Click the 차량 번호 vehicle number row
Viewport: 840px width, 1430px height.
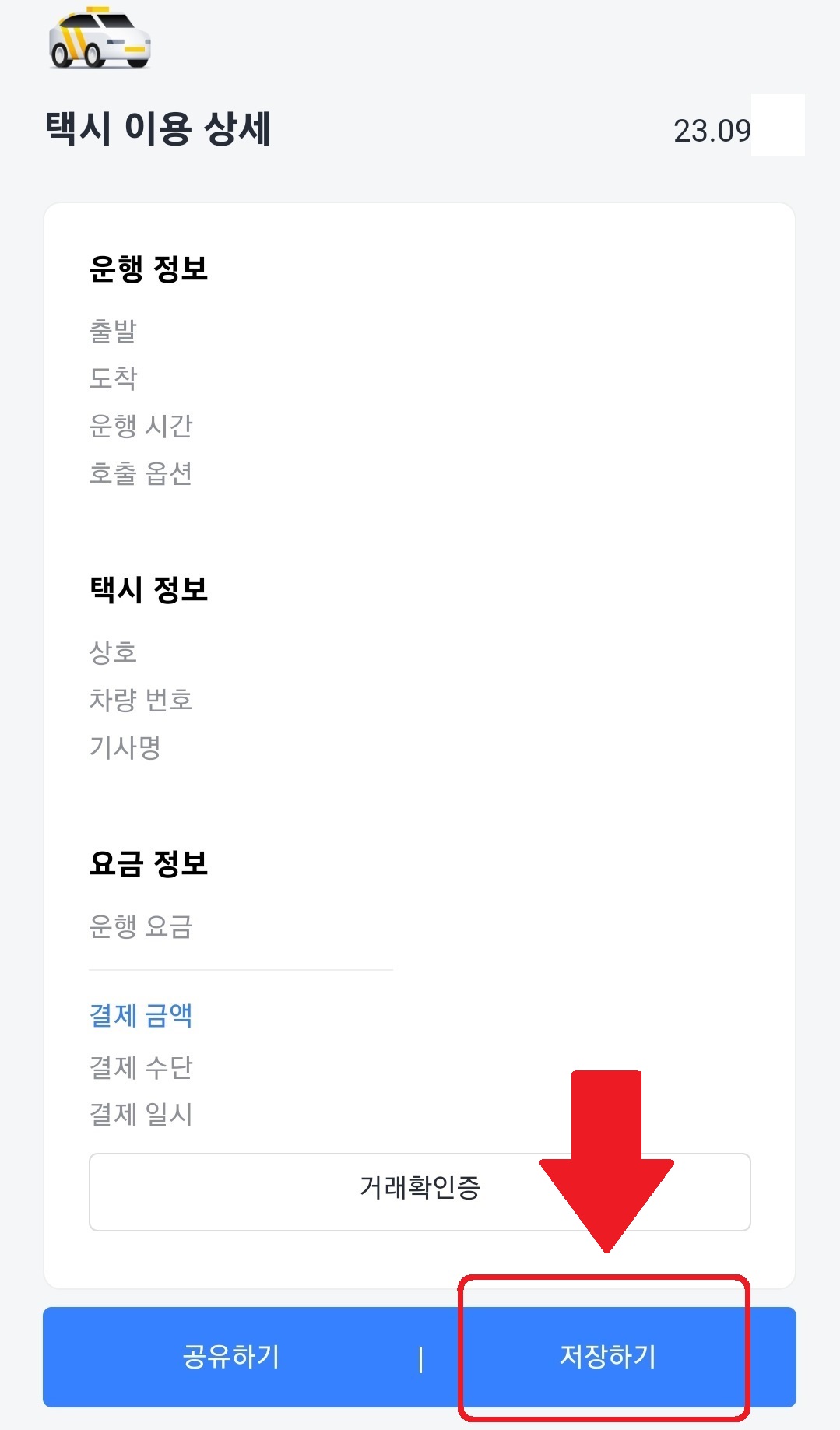click(142, 701)
